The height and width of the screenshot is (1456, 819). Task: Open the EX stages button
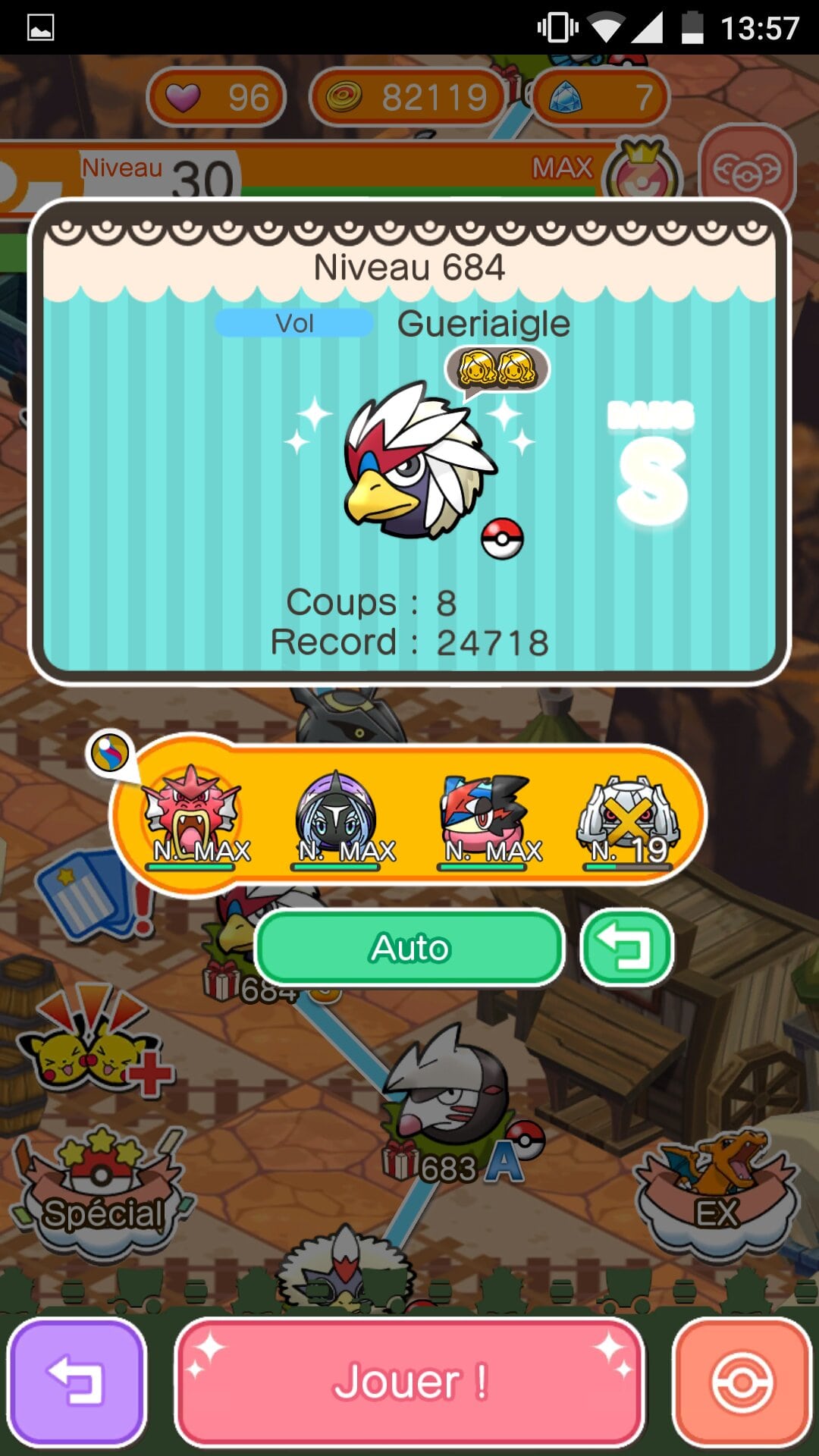tap(717, 1191)
